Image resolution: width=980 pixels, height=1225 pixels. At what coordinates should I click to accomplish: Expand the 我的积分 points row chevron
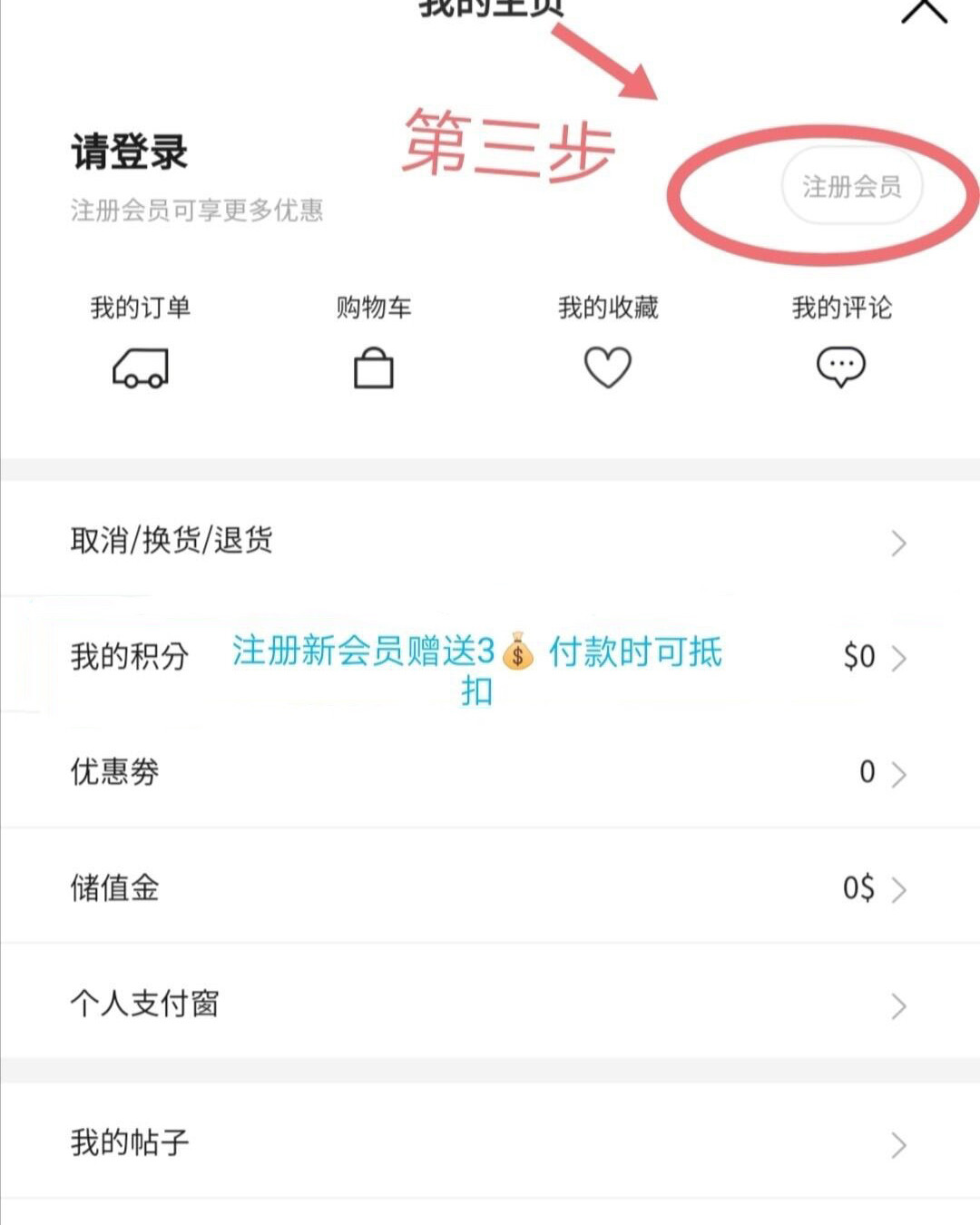pyautogui.click(x=899, y=658)
